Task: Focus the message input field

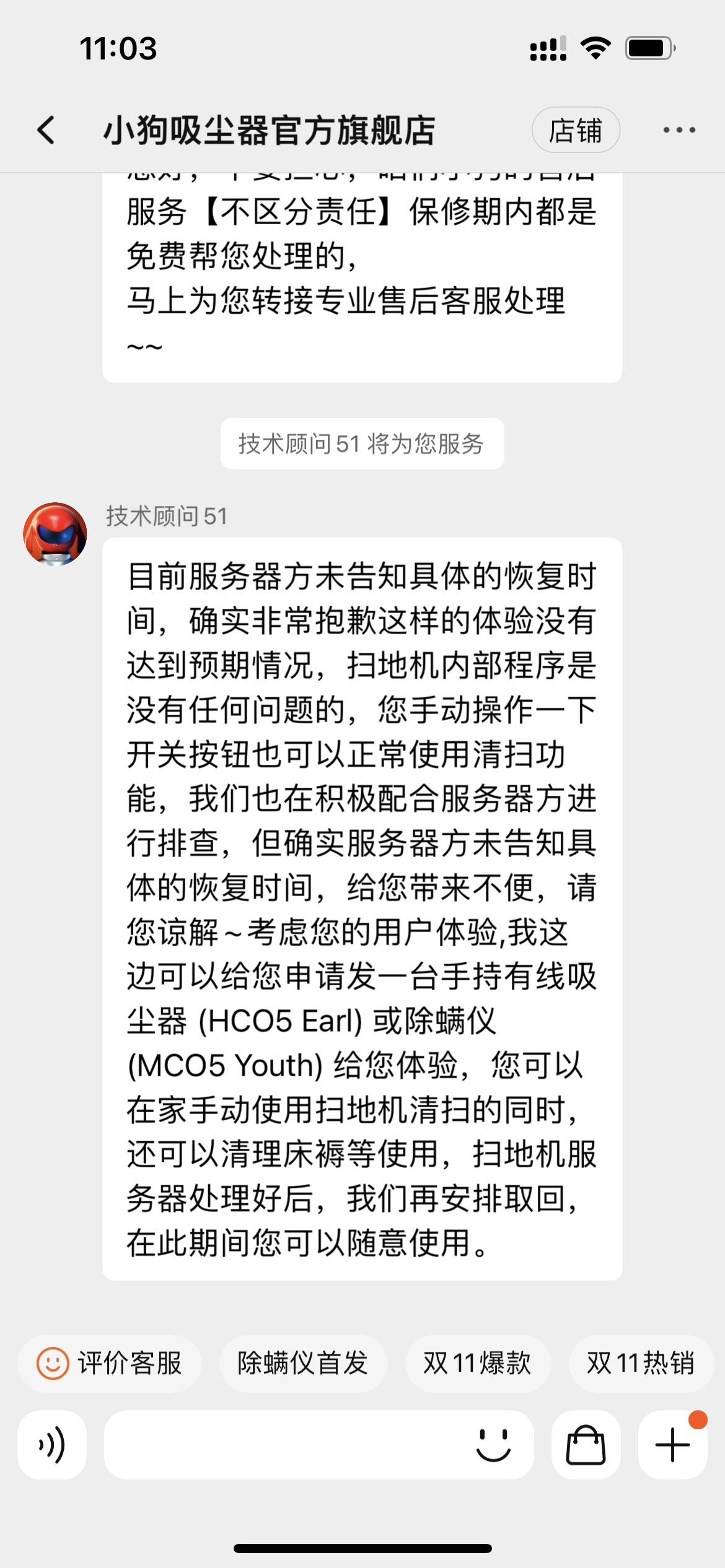Action: coord(285,1445)
